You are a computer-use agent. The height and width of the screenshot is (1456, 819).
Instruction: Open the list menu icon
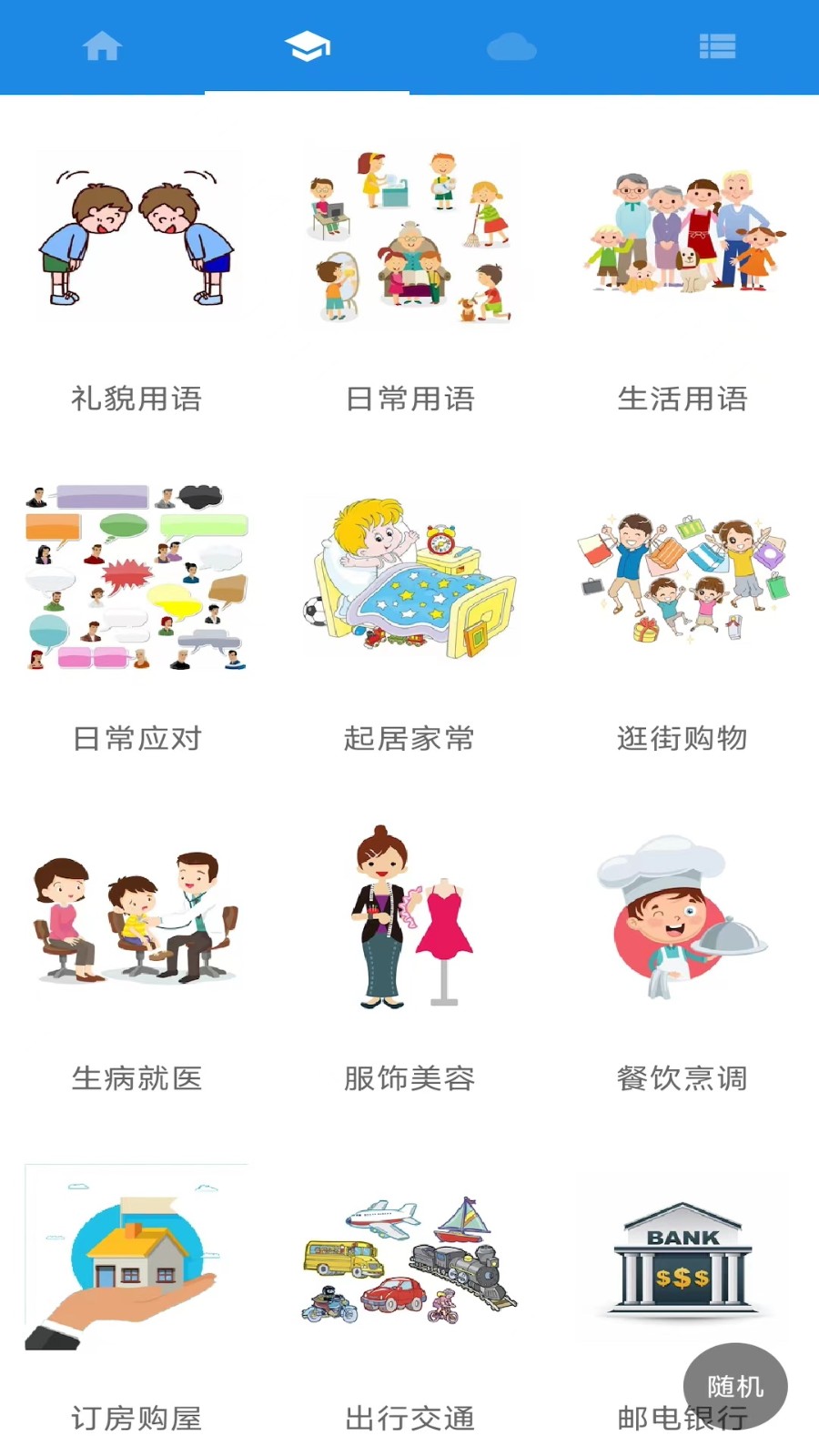pyautogui.click(x=718, y=45)
